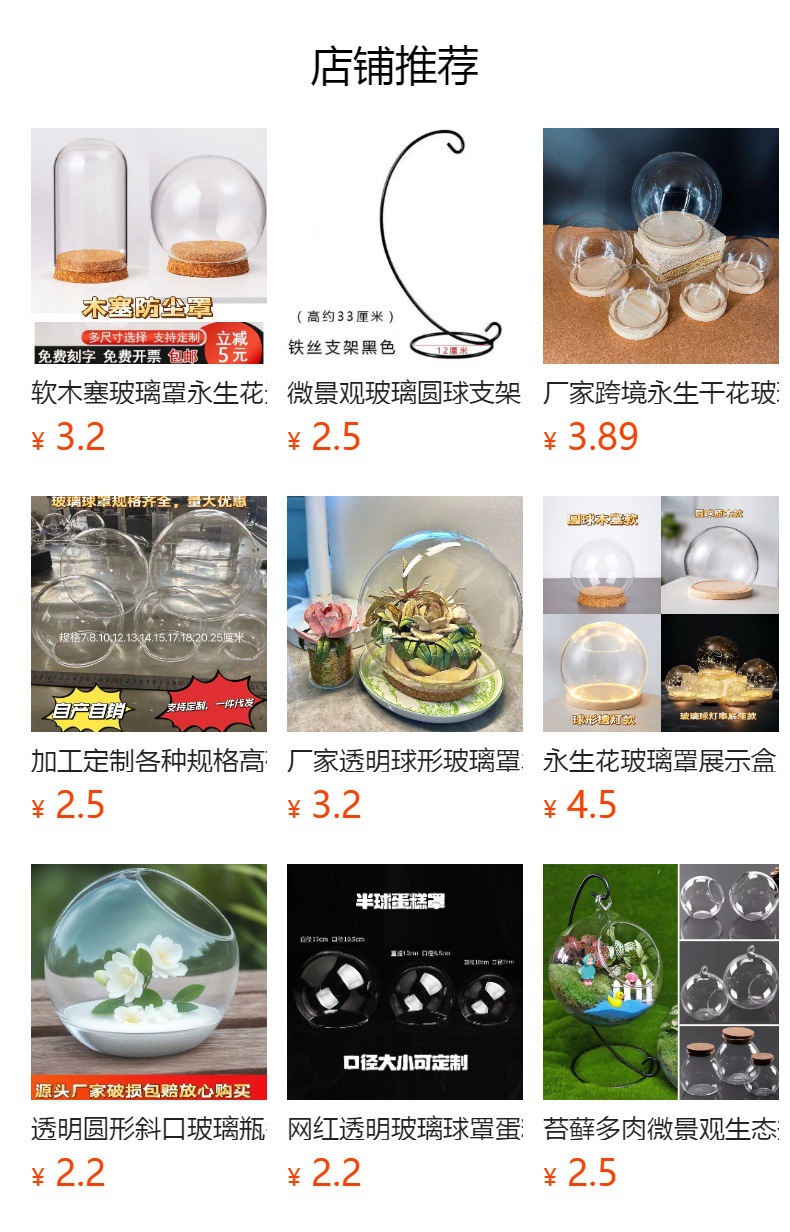Tap the 厂家透明球形玻璃罩 product

(x=404, y=614)
